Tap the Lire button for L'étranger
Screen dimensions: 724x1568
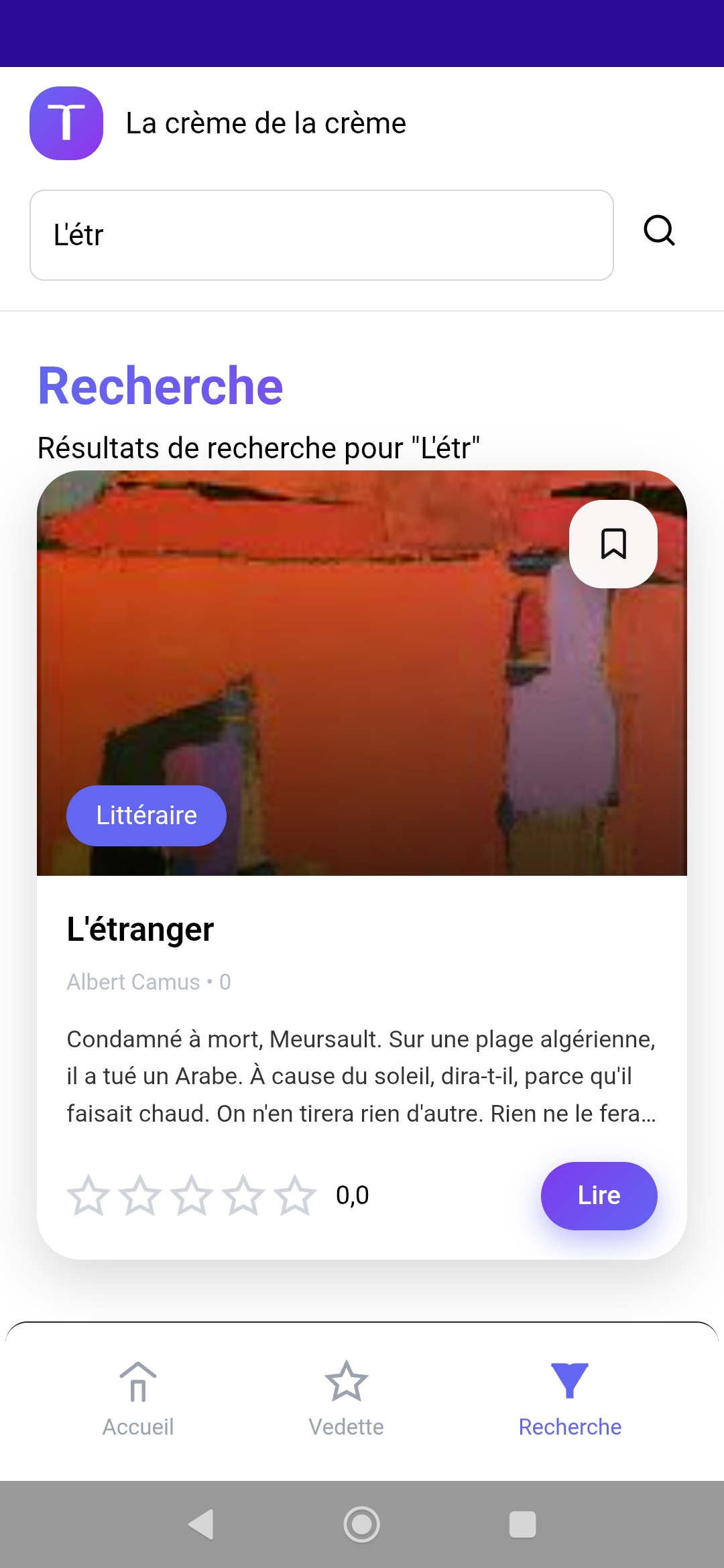coord(599,1195)
